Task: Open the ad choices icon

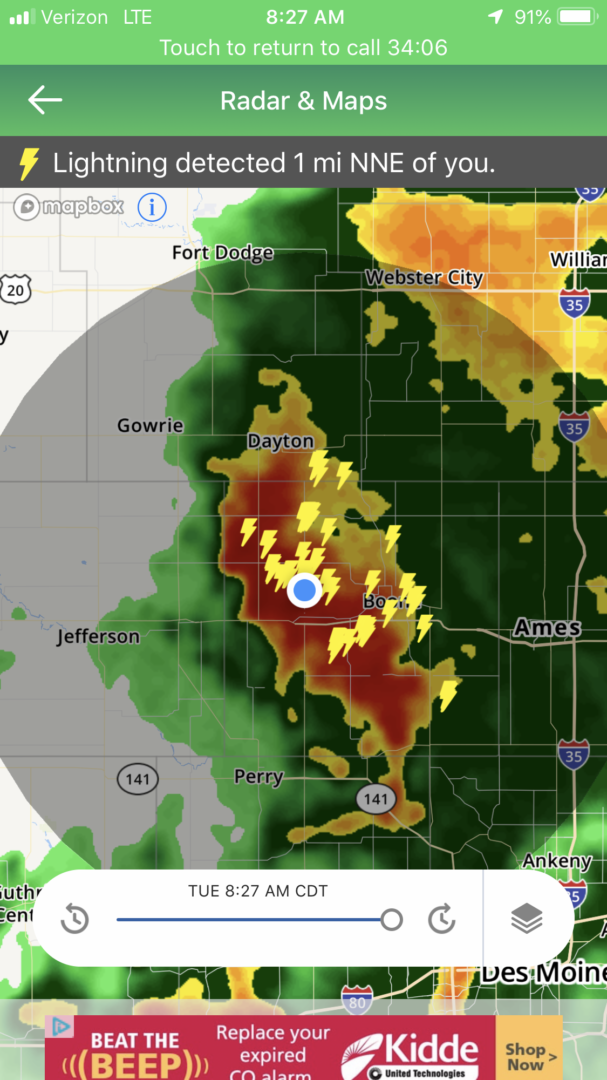Action: [x=61, y=1026]
